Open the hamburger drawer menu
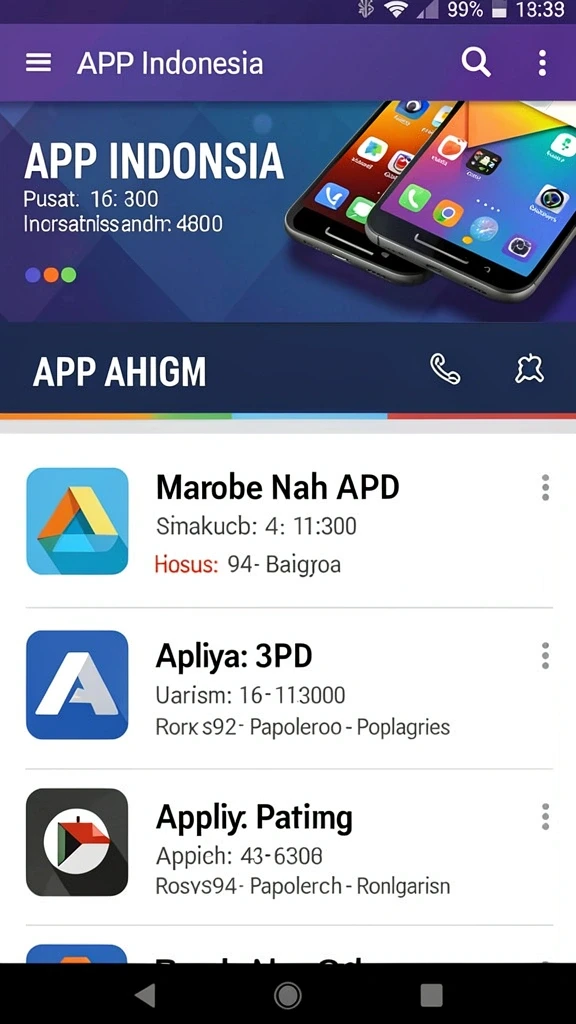 pos(39,63)
